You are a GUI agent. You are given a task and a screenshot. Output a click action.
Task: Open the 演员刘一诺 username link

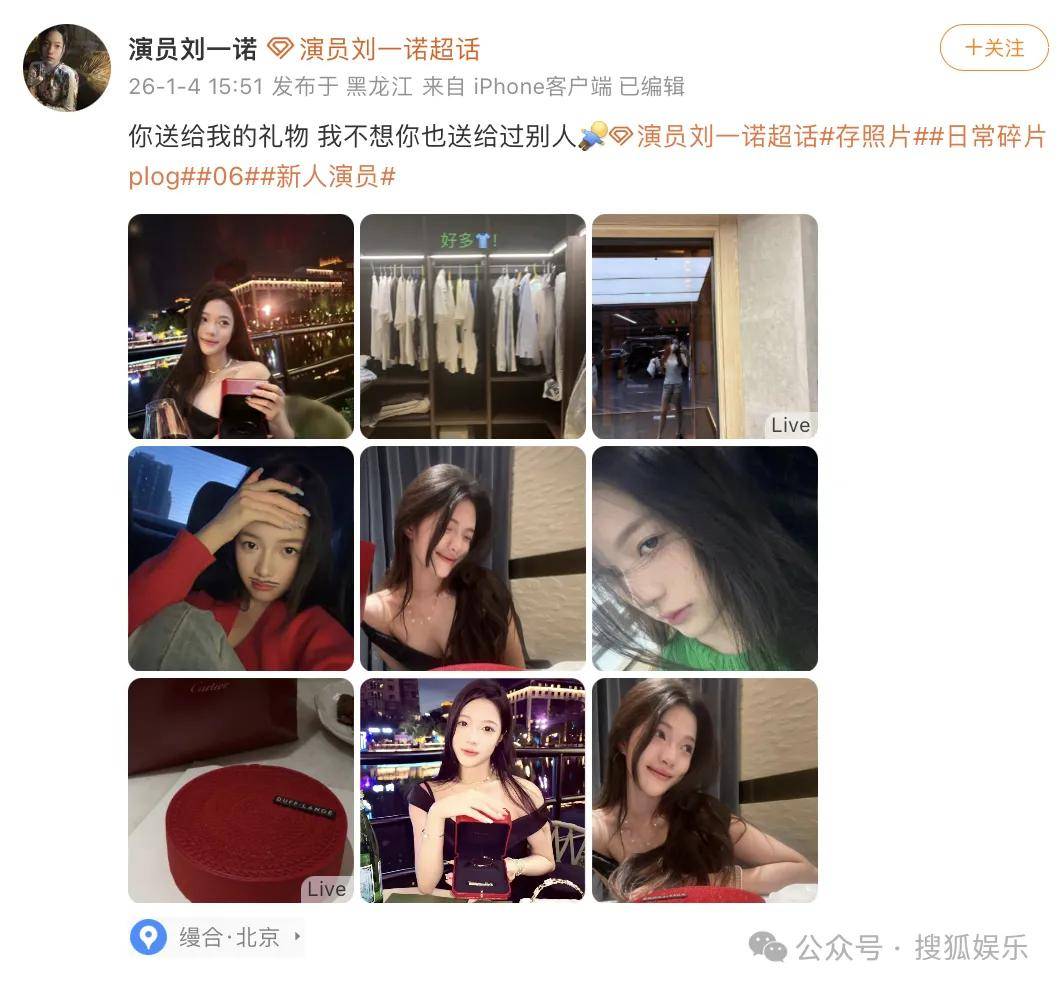(x=193, y=48)
